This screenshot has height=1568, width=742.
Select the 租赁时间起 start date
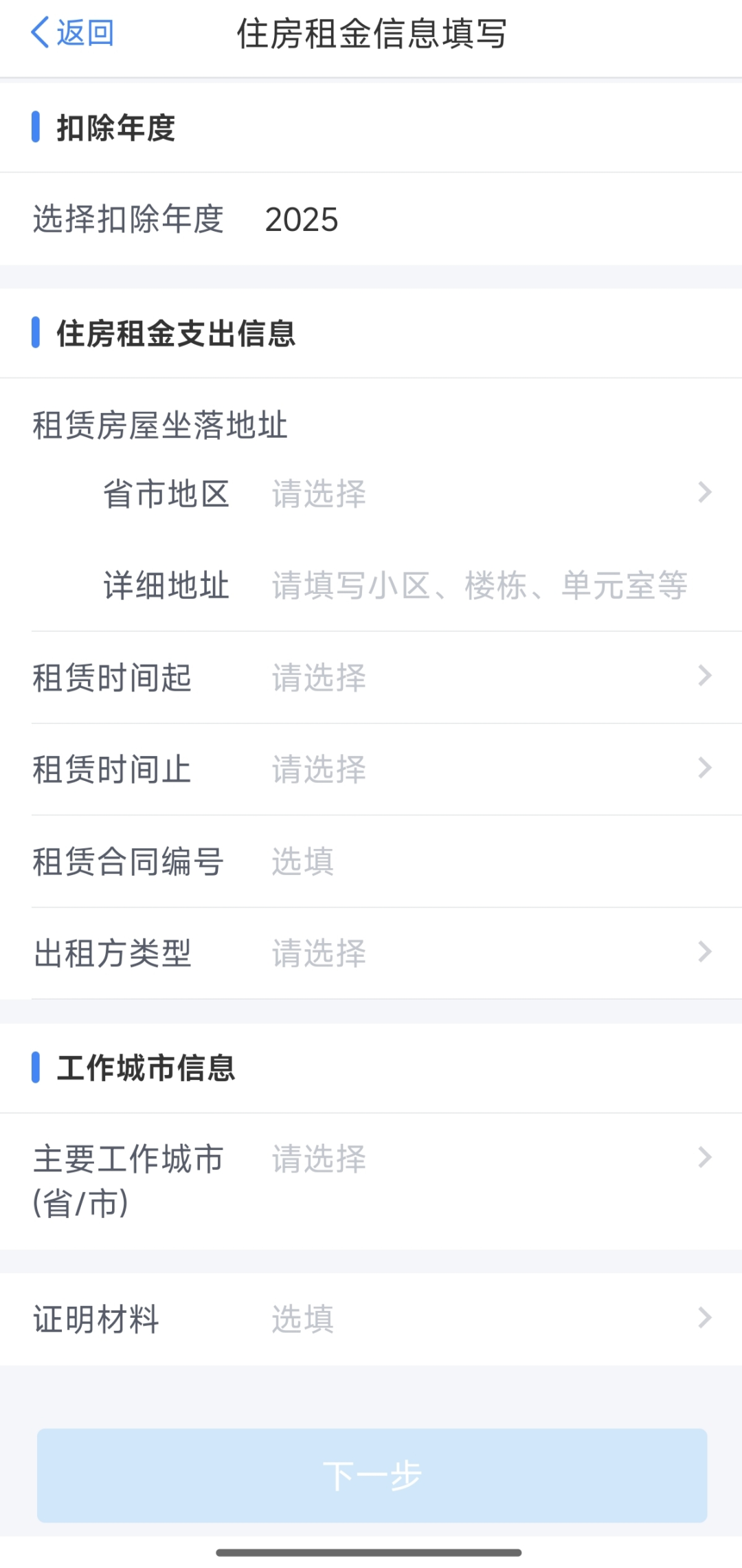481,678
